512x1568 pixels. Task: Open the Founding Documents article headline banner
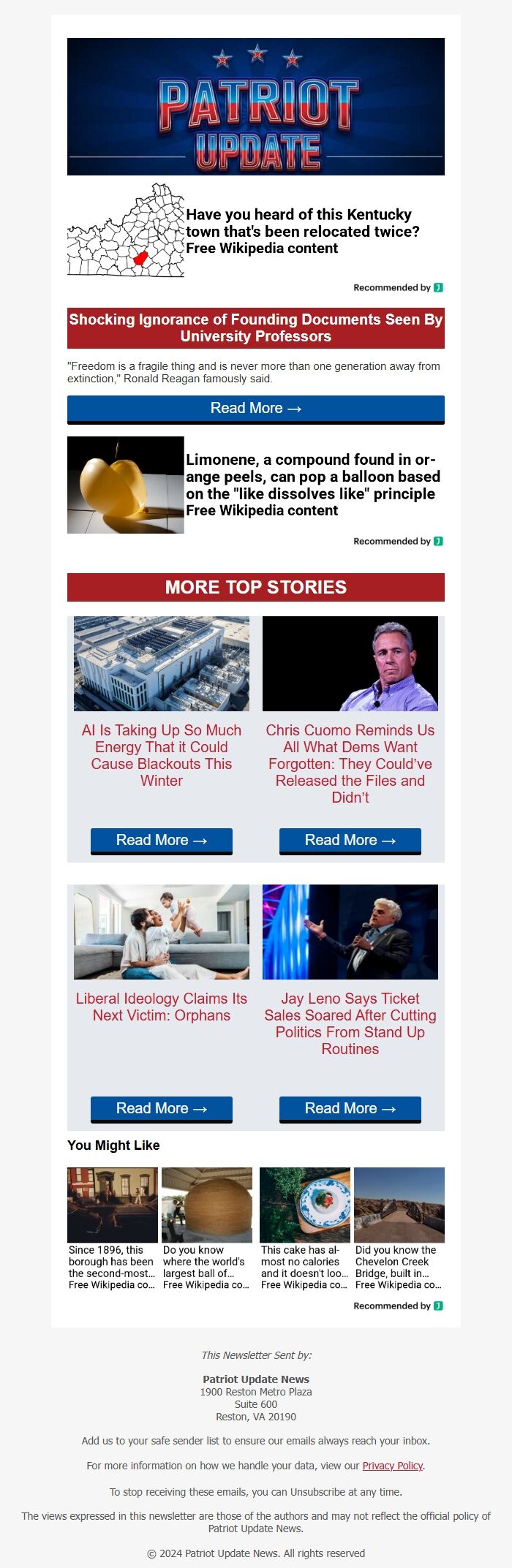pos(256,327)
